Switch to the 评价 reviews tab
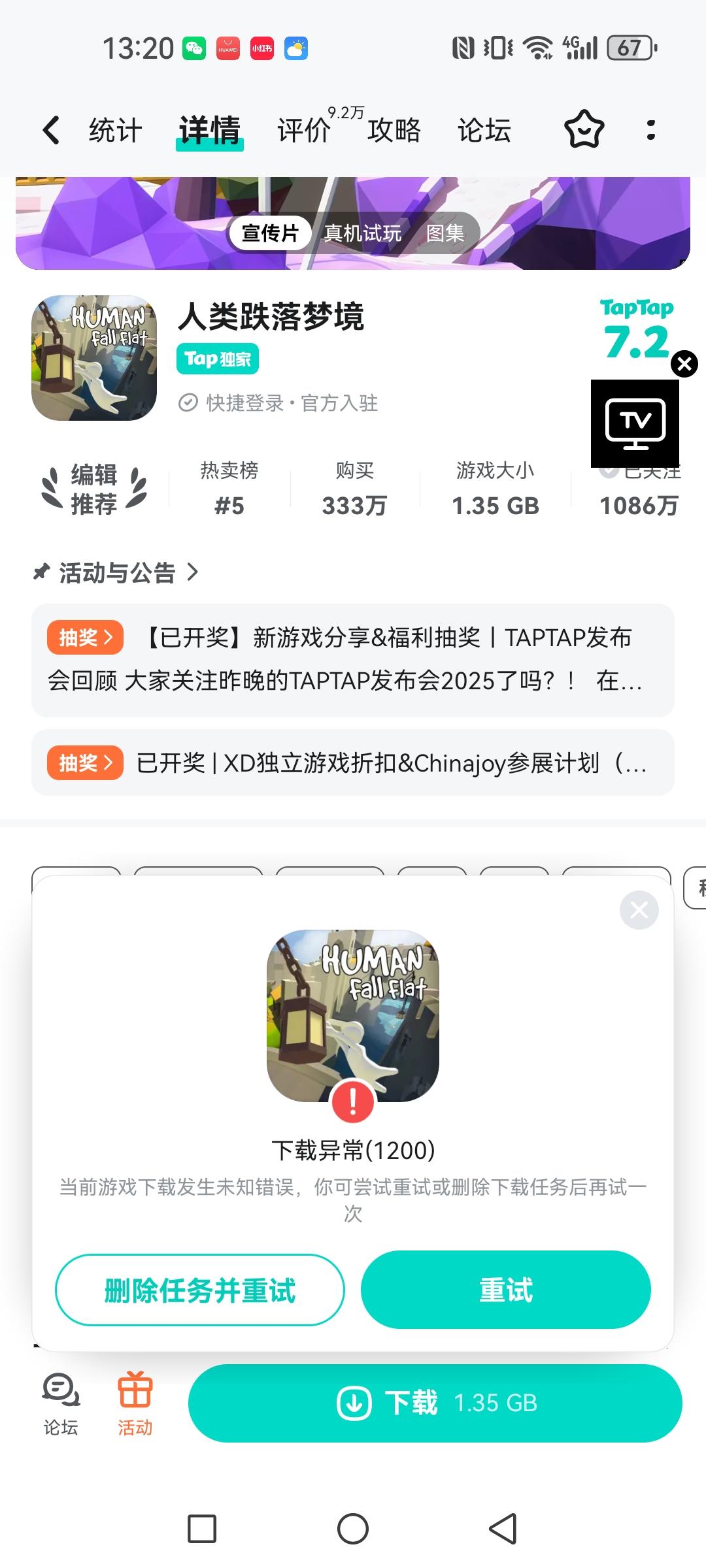706x1568 pixels. (304, 130)
